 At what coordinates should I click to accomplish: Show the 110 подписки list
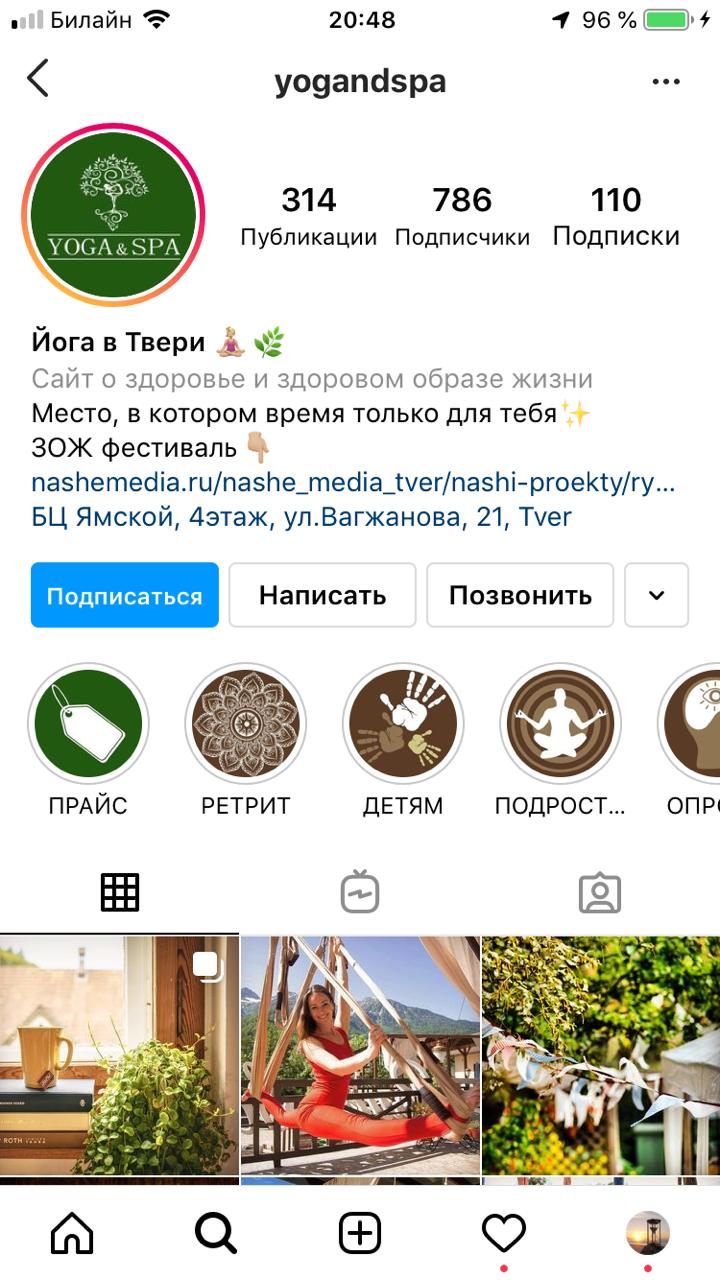(x=616, y=216)
